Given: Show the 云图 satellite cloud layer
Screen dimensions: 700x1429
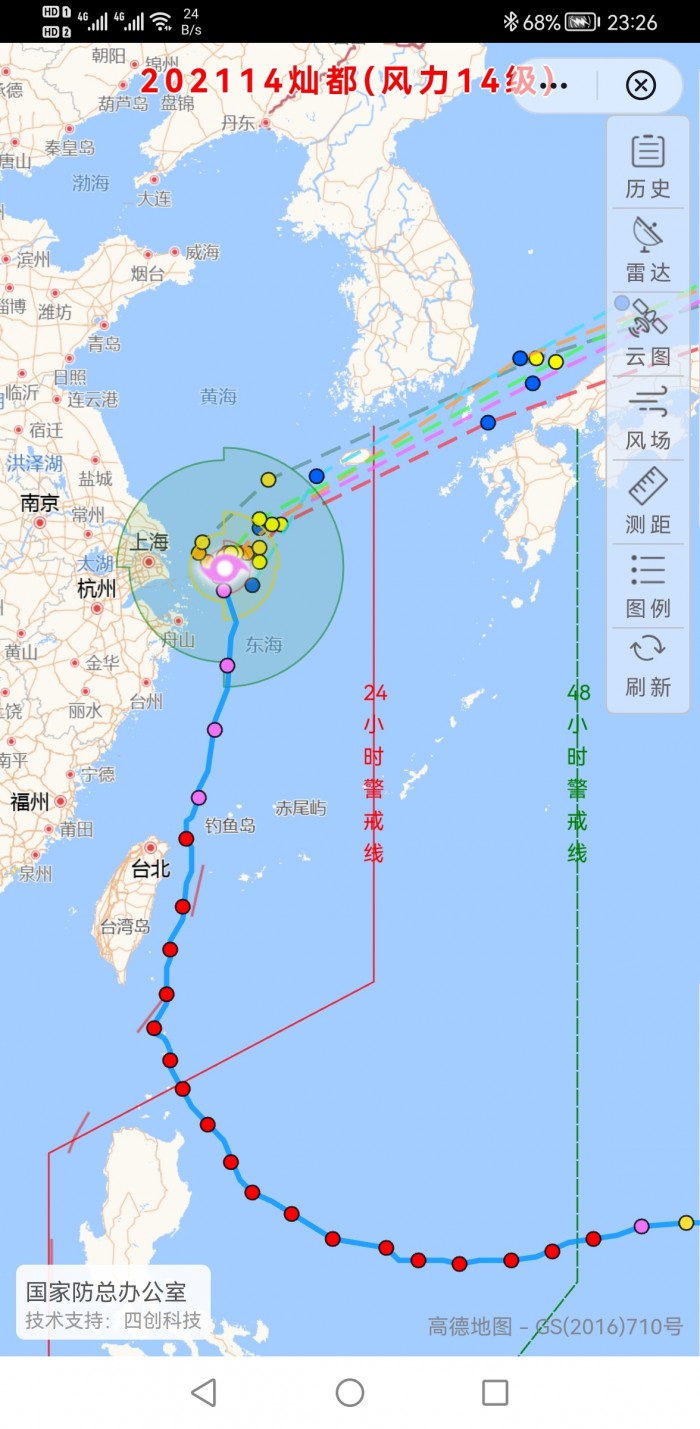Looking at the screenshot, I should [648, 334].
